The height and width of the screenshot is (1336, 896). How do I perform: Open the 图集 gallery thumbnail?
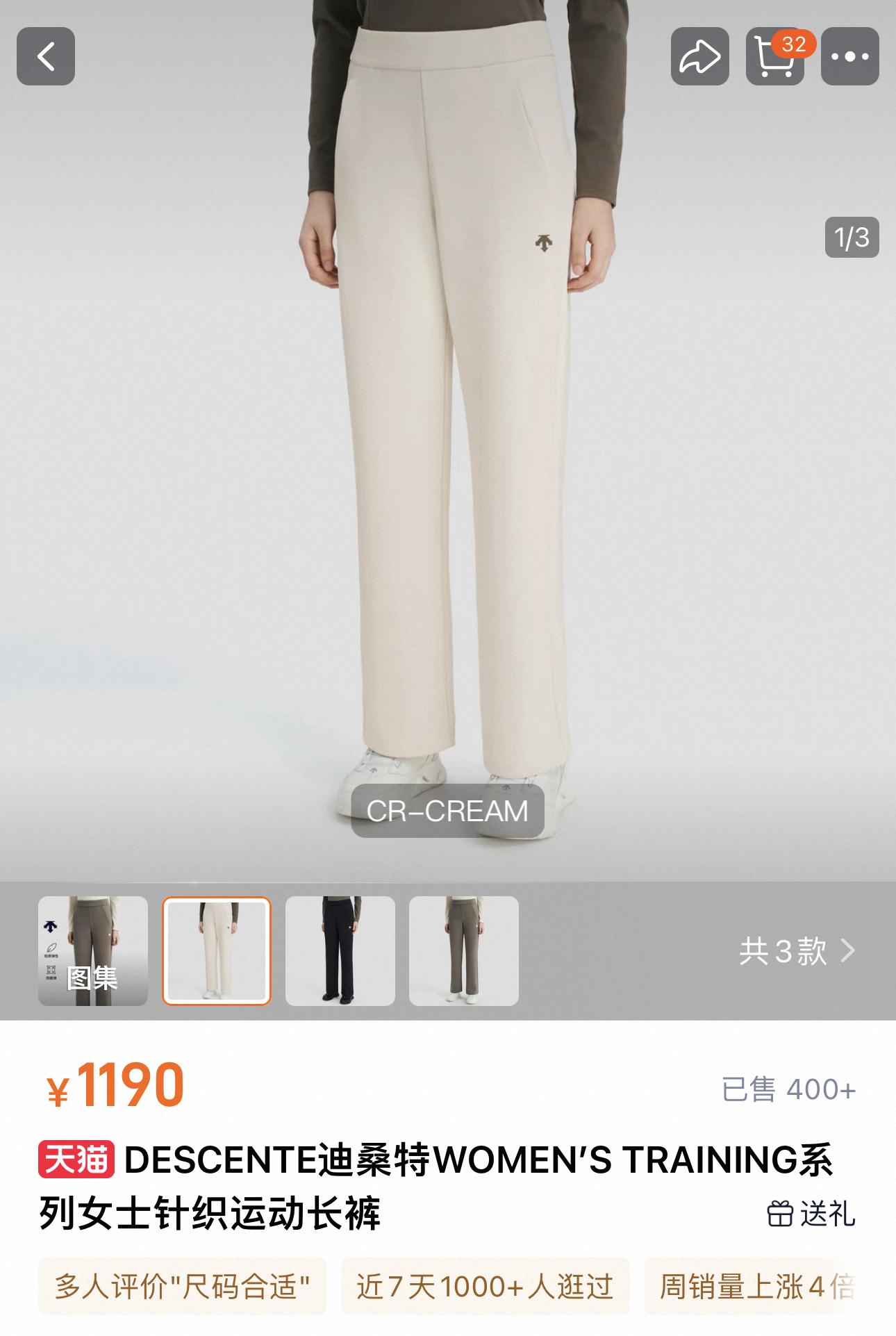[x=93, y=950]
